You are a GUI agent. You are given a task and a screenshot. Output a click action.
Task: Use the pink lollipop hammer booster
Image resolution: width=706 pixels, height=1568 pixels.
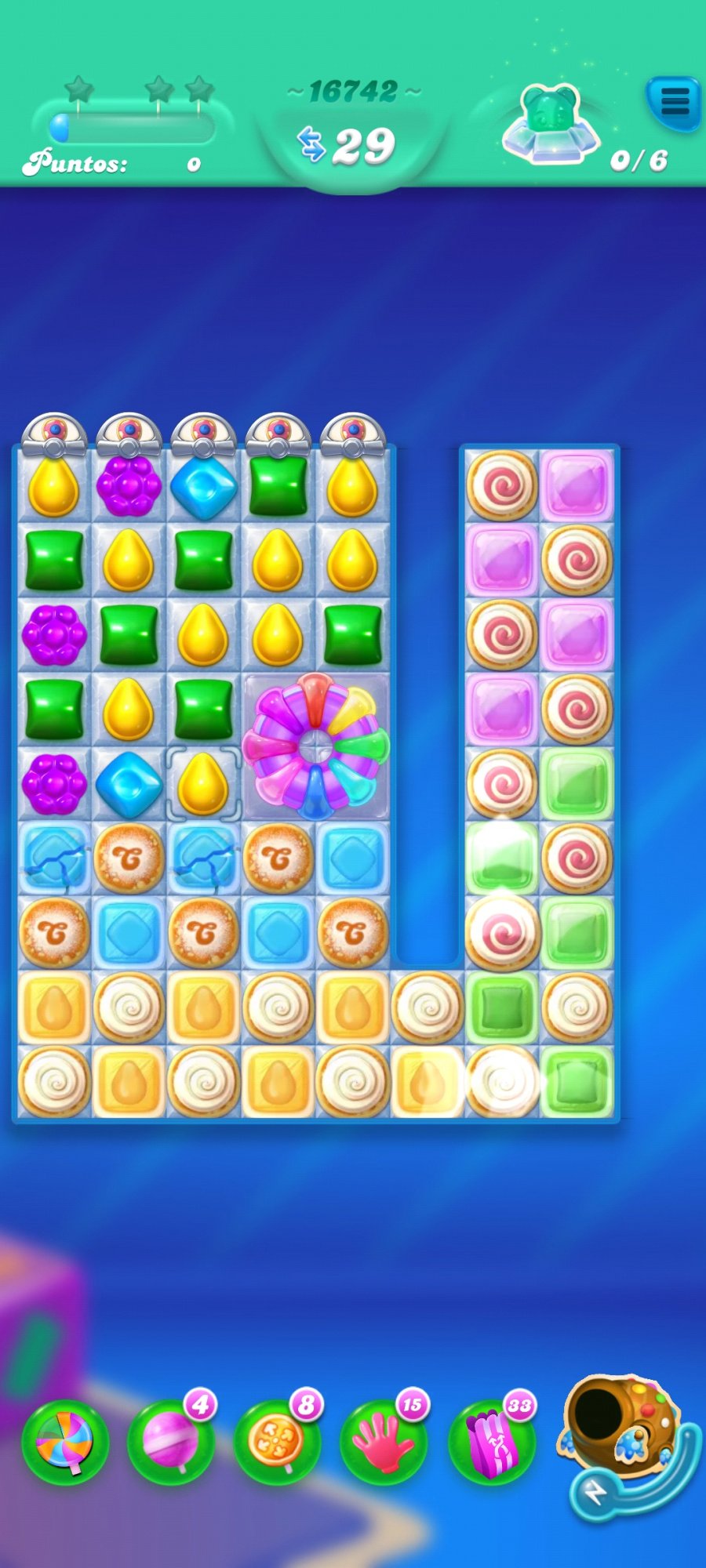(x=171, y=1443)
